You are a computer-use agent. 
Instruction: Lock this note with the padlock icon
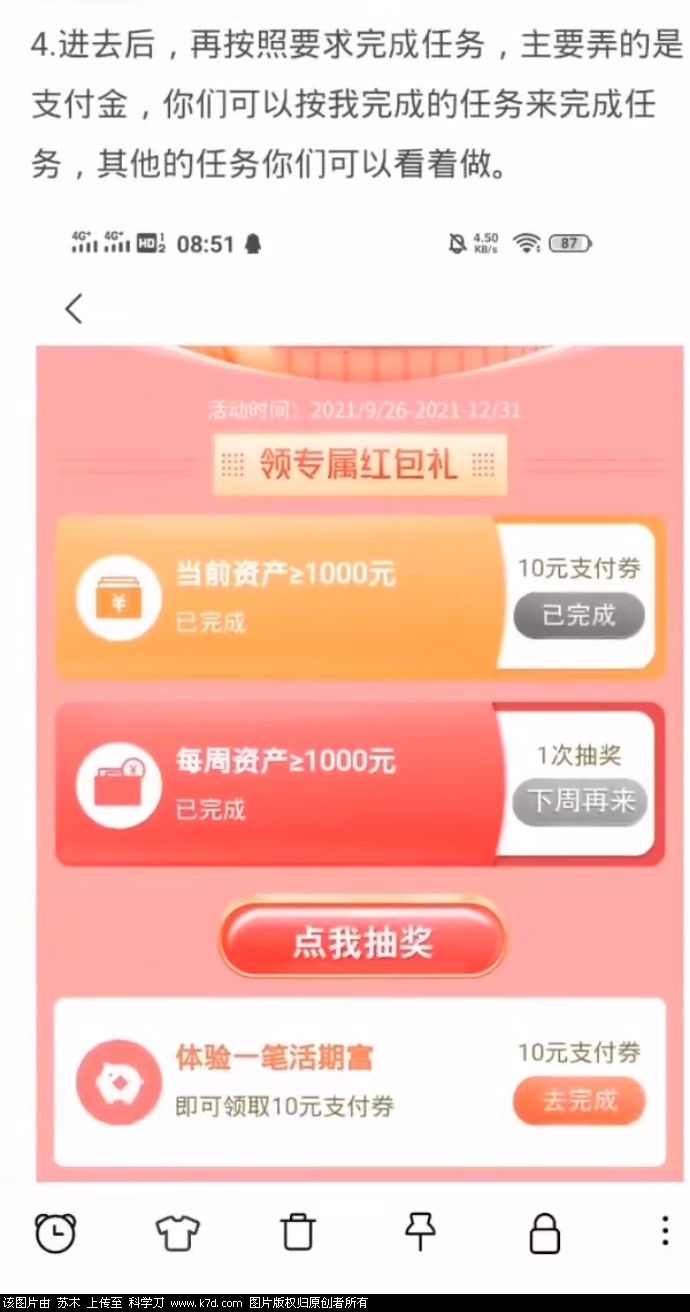point(544,1232)
